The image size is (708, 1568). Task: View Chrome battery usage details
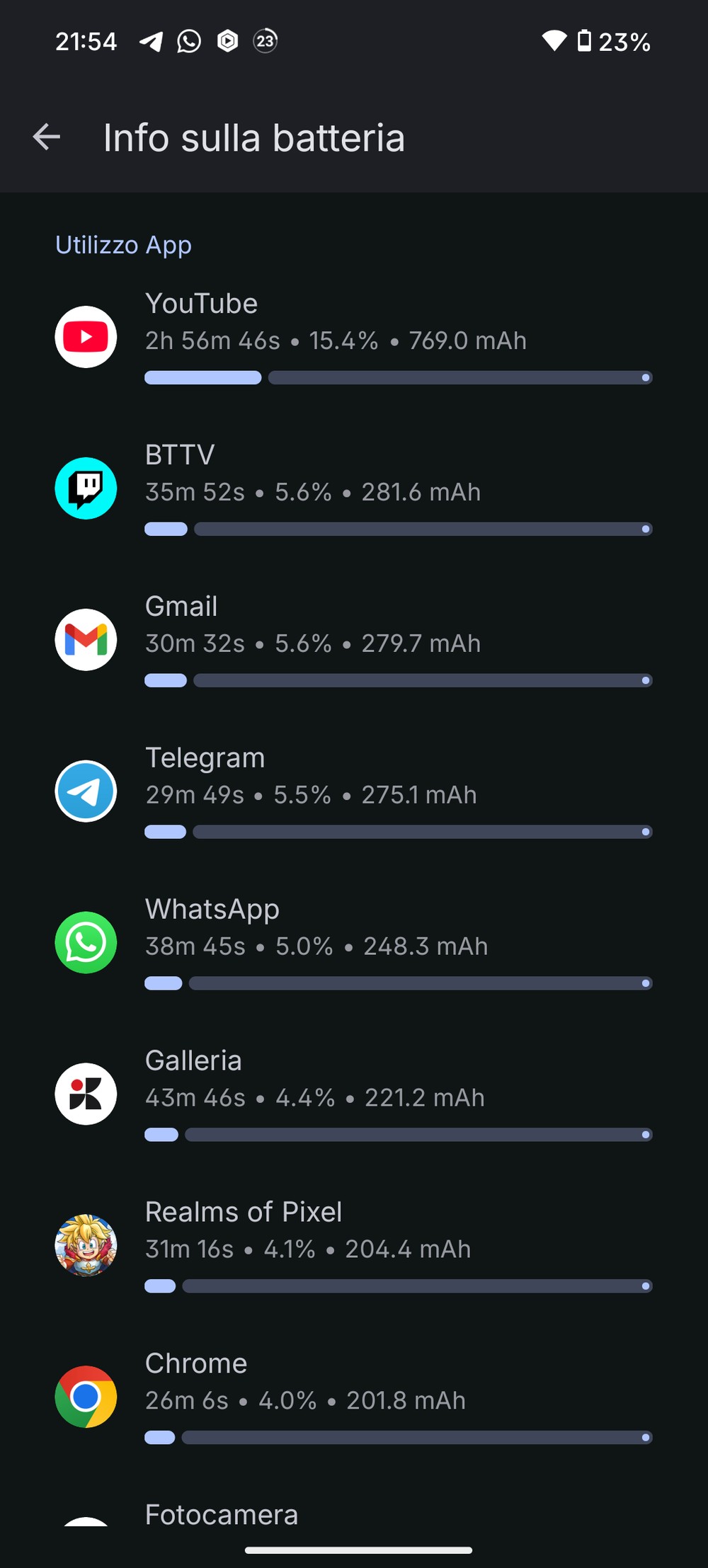[354, 1397]
